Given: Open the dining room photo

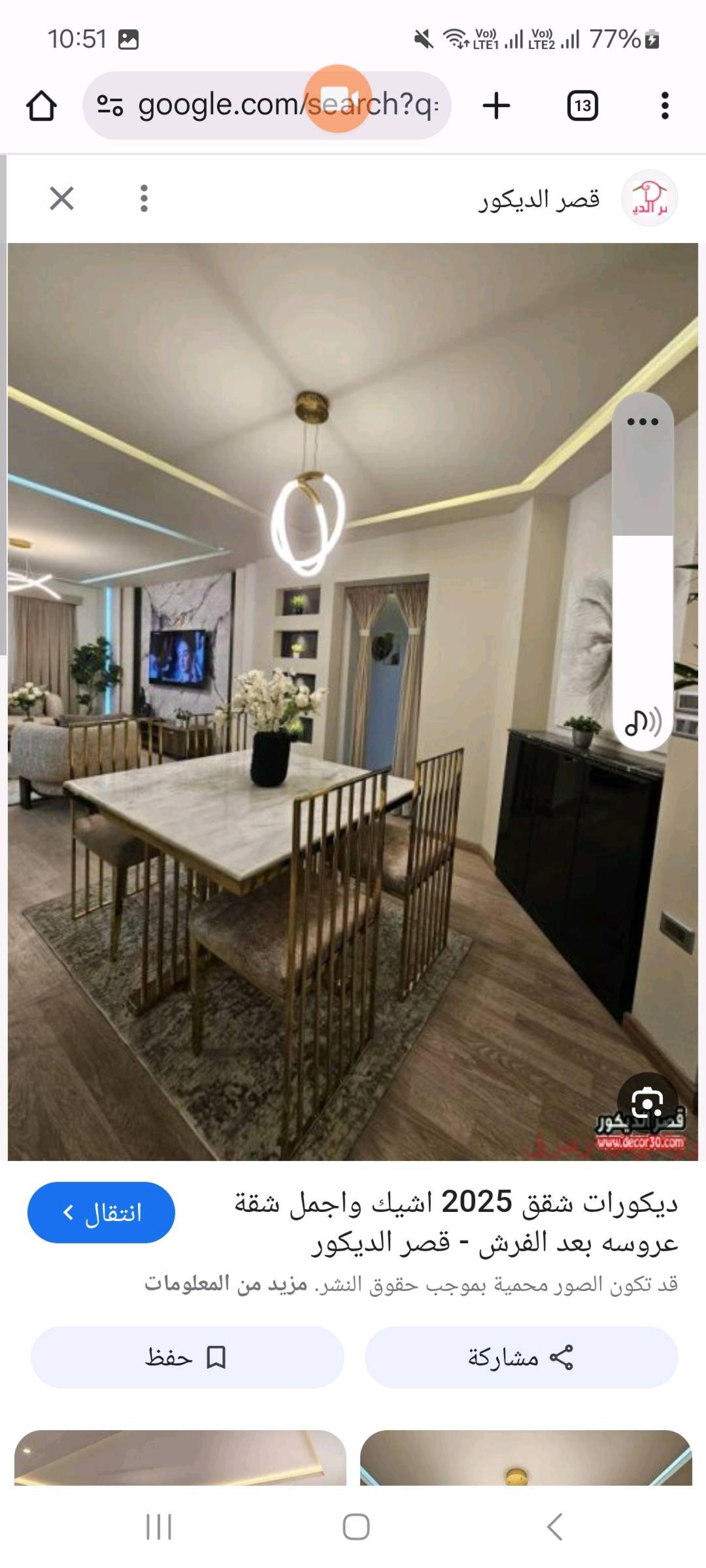Looking at the screenshot, I should coord(353,702).
